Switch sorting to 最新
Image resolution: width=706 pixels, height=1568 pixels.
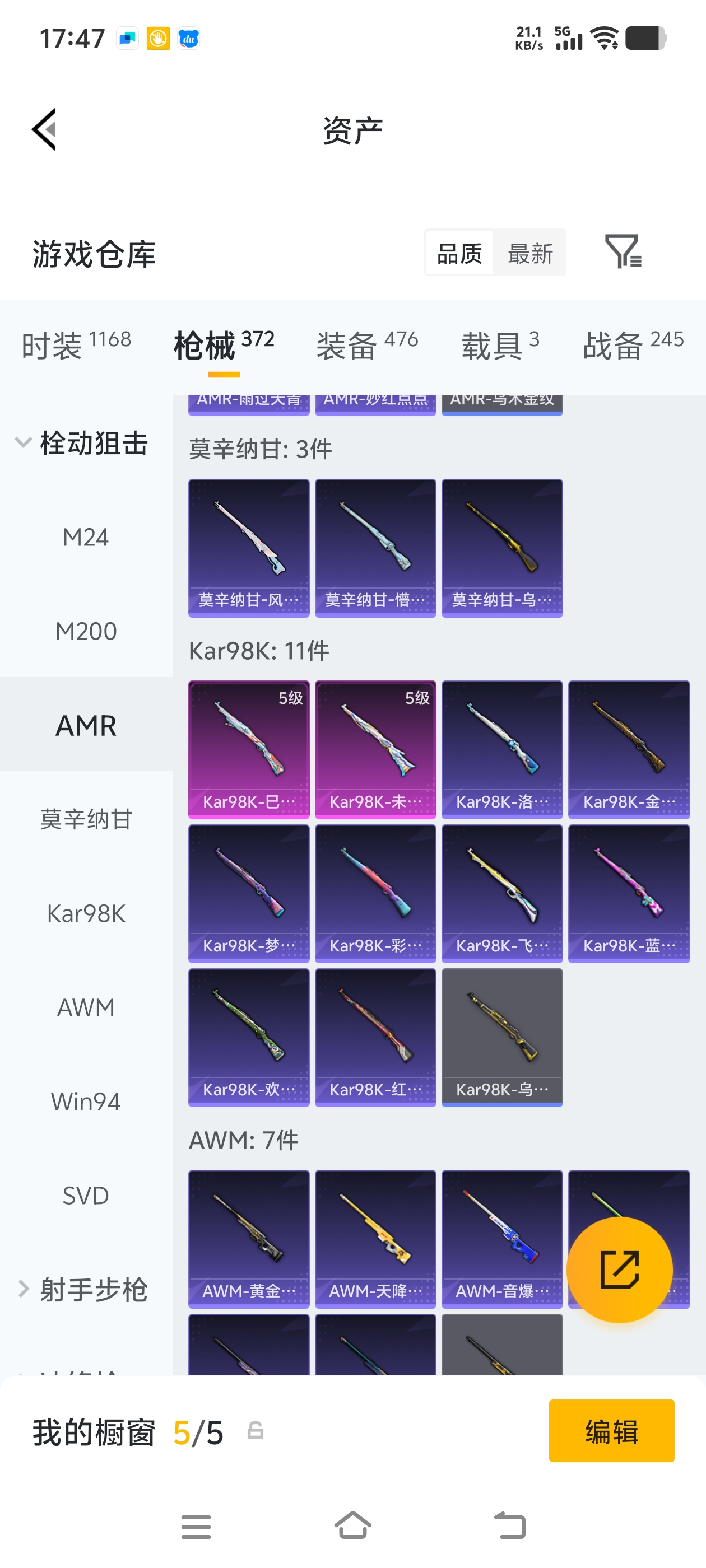530,253
